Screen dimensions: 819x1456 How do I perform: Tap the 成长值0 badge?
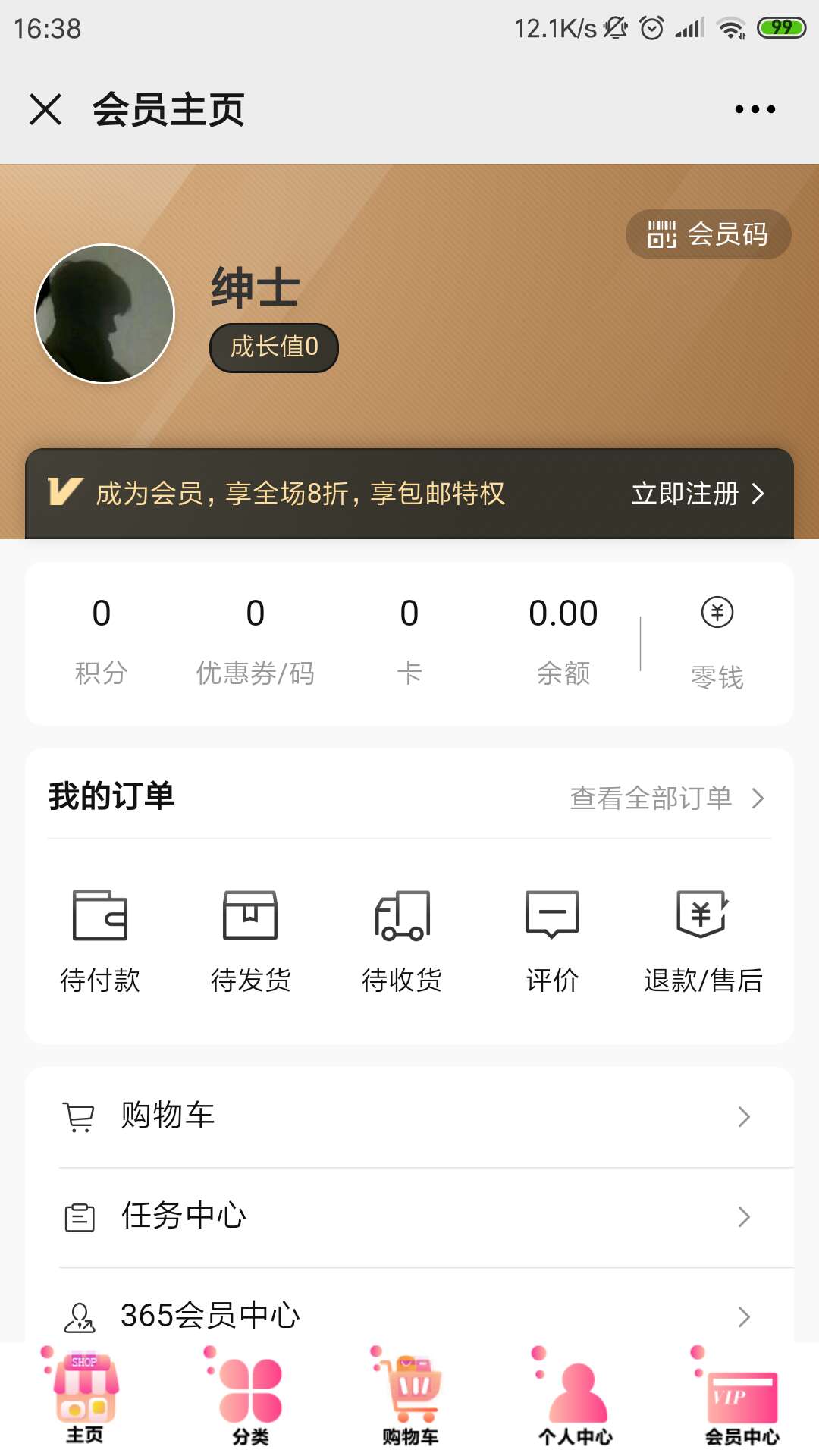coord(273,347)
